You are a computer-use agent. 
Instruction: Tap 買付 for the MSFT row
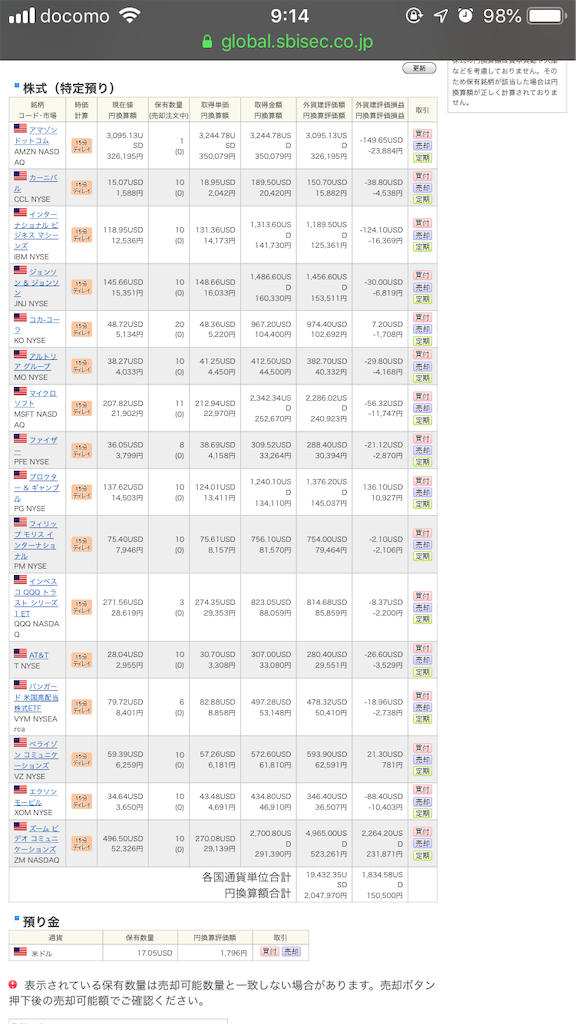[x=423, y=396]
